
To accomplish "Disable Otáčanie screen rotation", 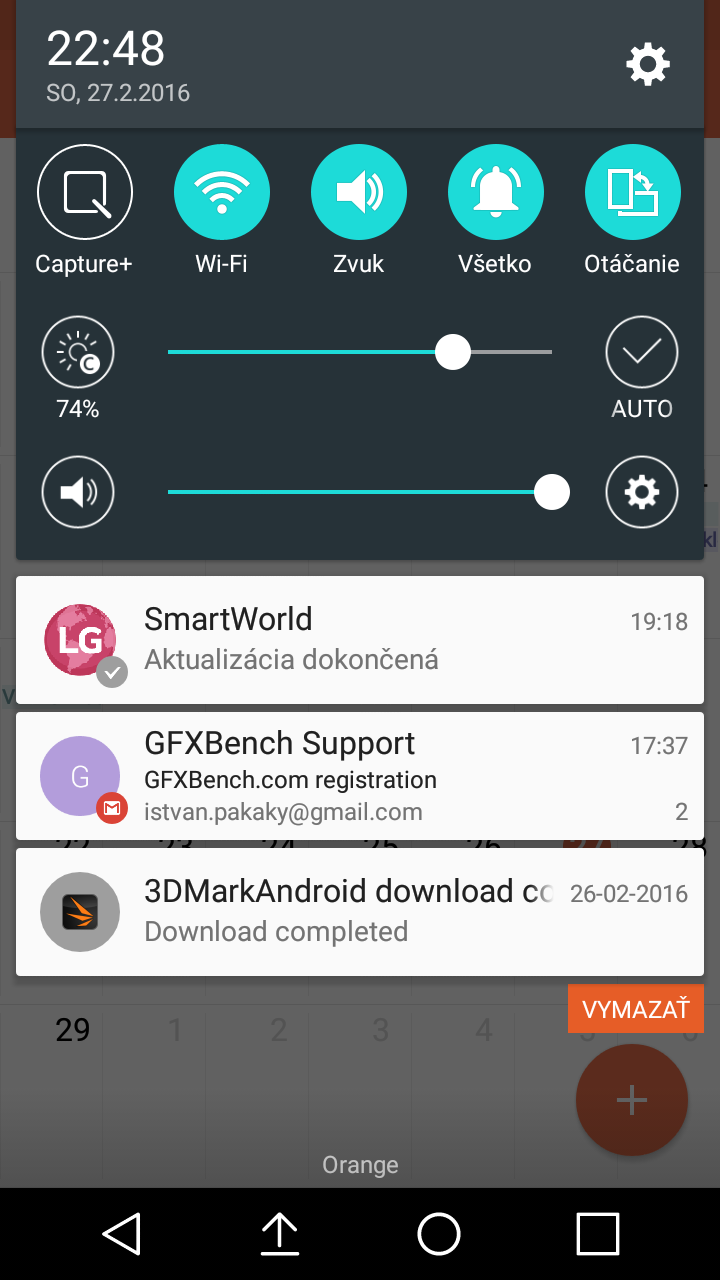I will click(633, 193).
